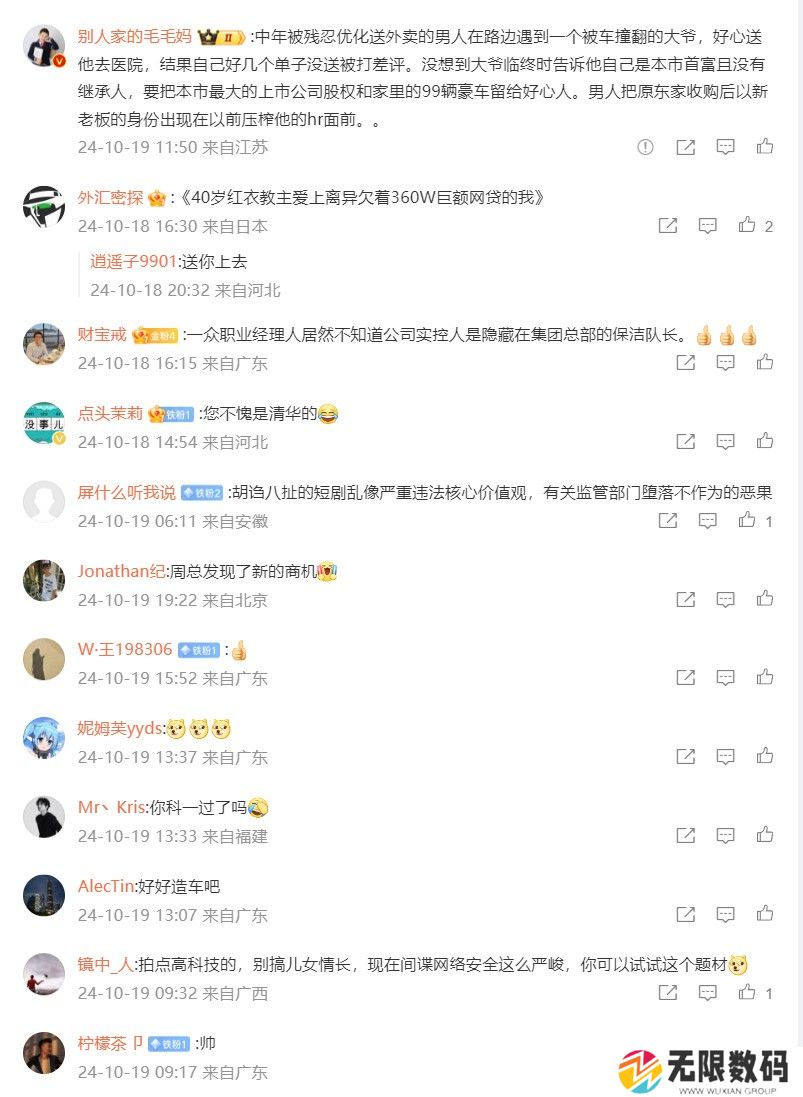Like 别人家的毛毛妈's comment

(765, 147)
